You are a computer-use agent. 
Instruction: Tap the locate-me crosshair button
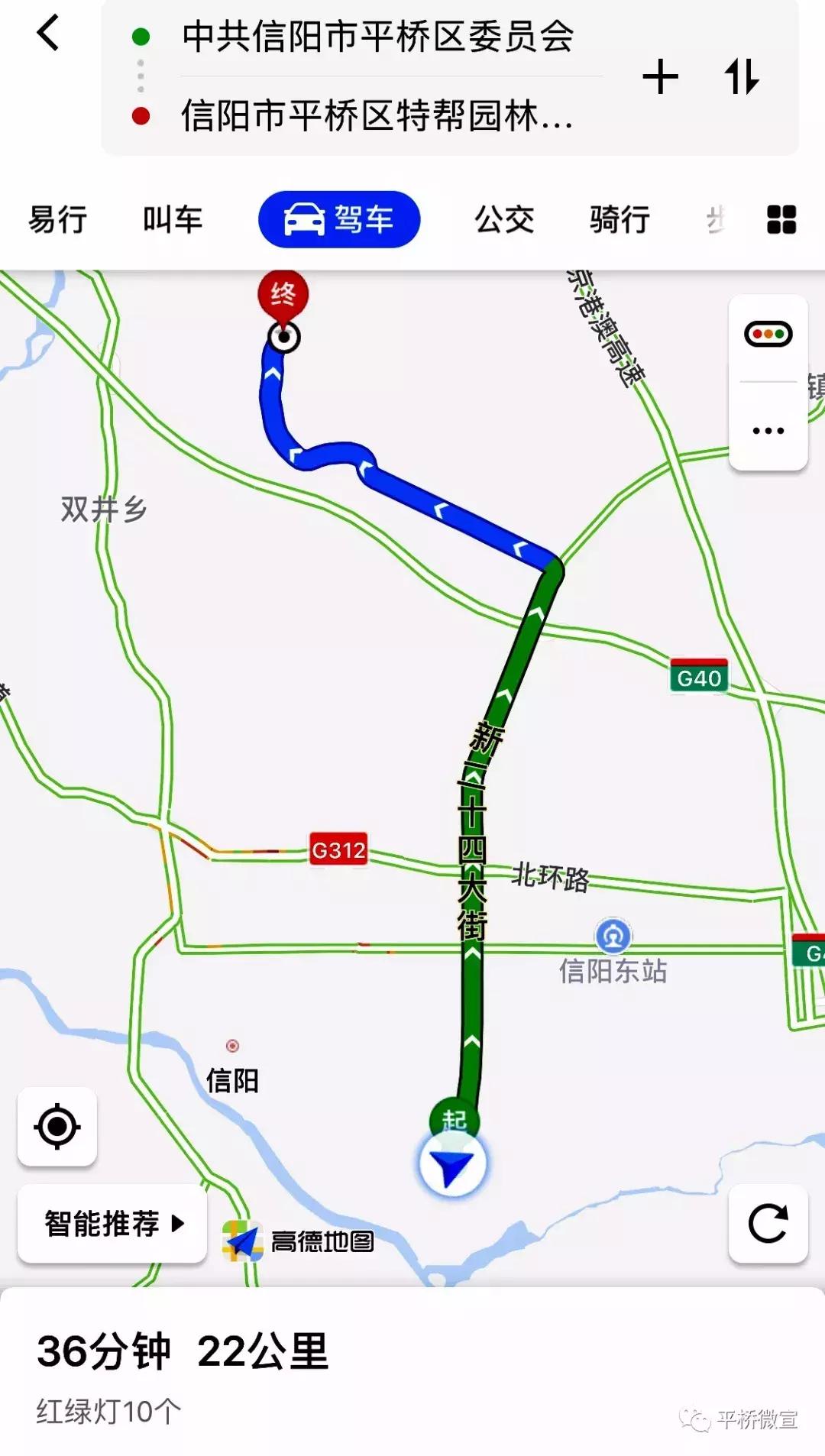tap(57, 1126)
